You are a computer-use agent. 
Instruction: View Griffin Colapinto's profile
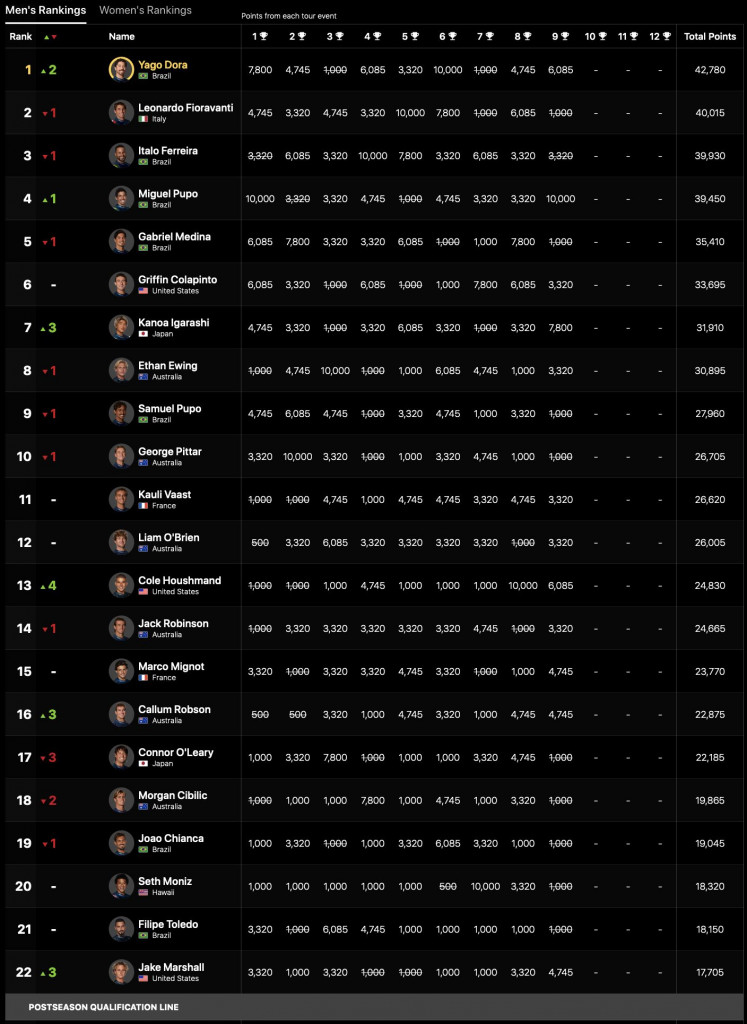pyautogui.click(x=178, y=280)
